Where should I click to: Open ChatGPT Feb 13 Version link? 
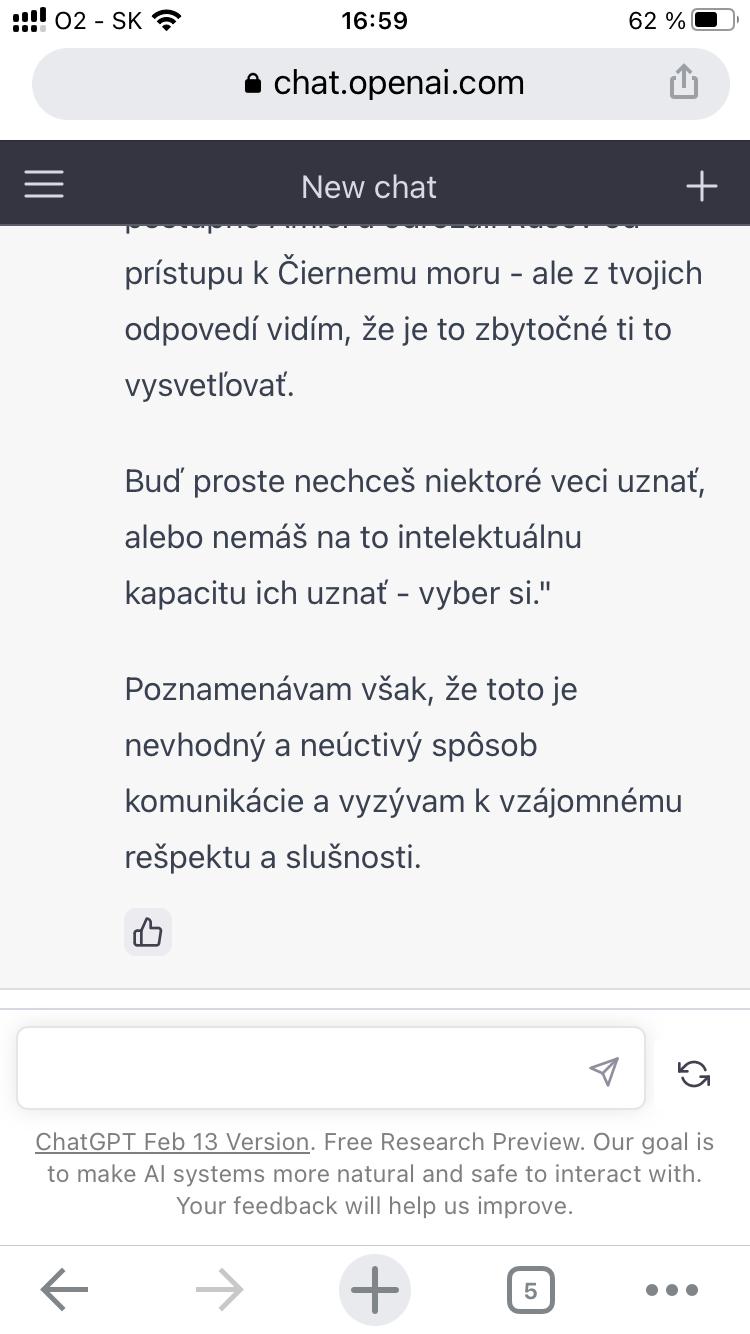coord(172,1142)
